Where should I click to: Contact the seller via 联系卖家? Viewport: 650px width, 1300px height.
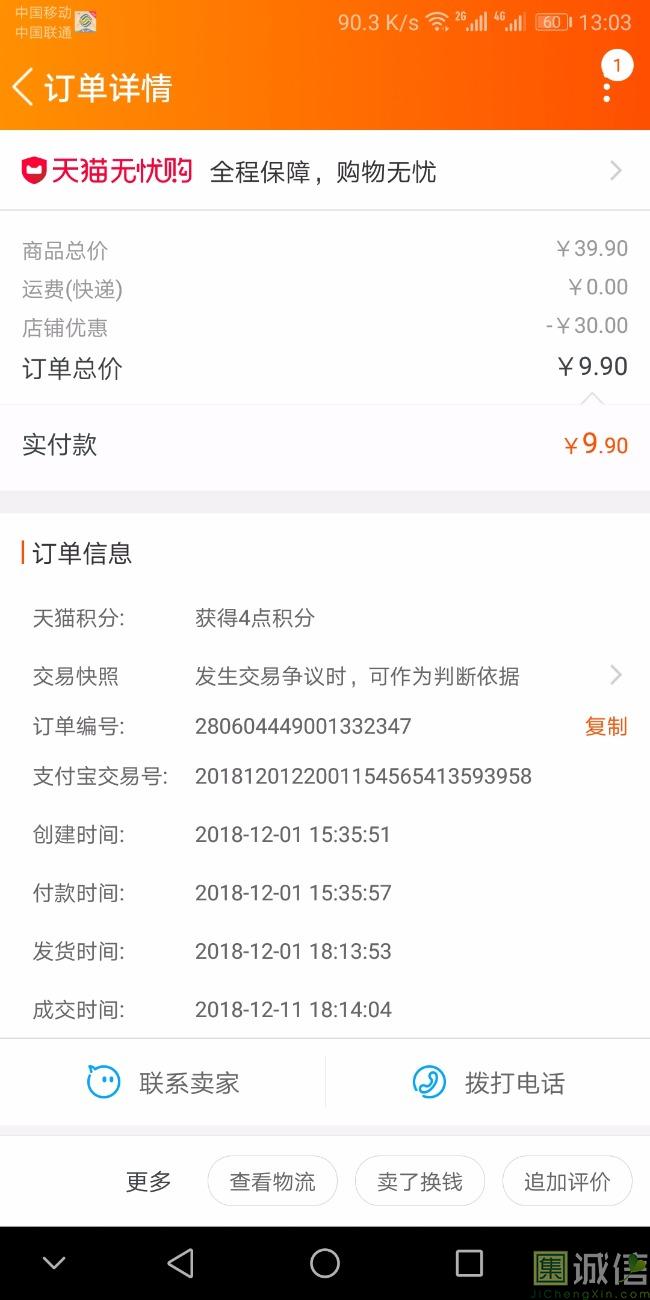pos(163,1082)
